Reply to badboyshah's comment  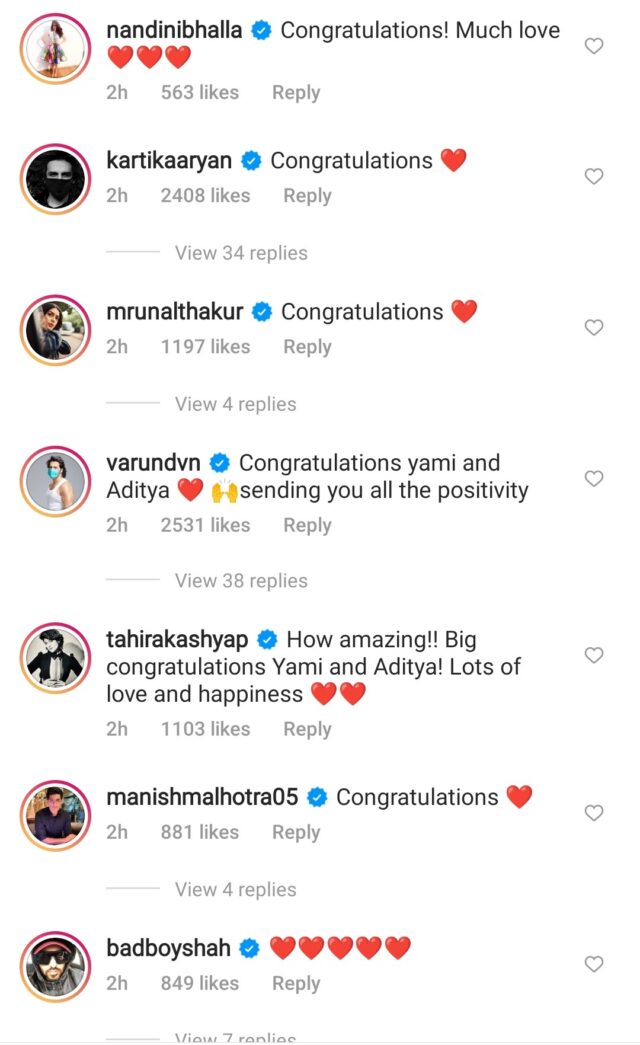[296, 984]
